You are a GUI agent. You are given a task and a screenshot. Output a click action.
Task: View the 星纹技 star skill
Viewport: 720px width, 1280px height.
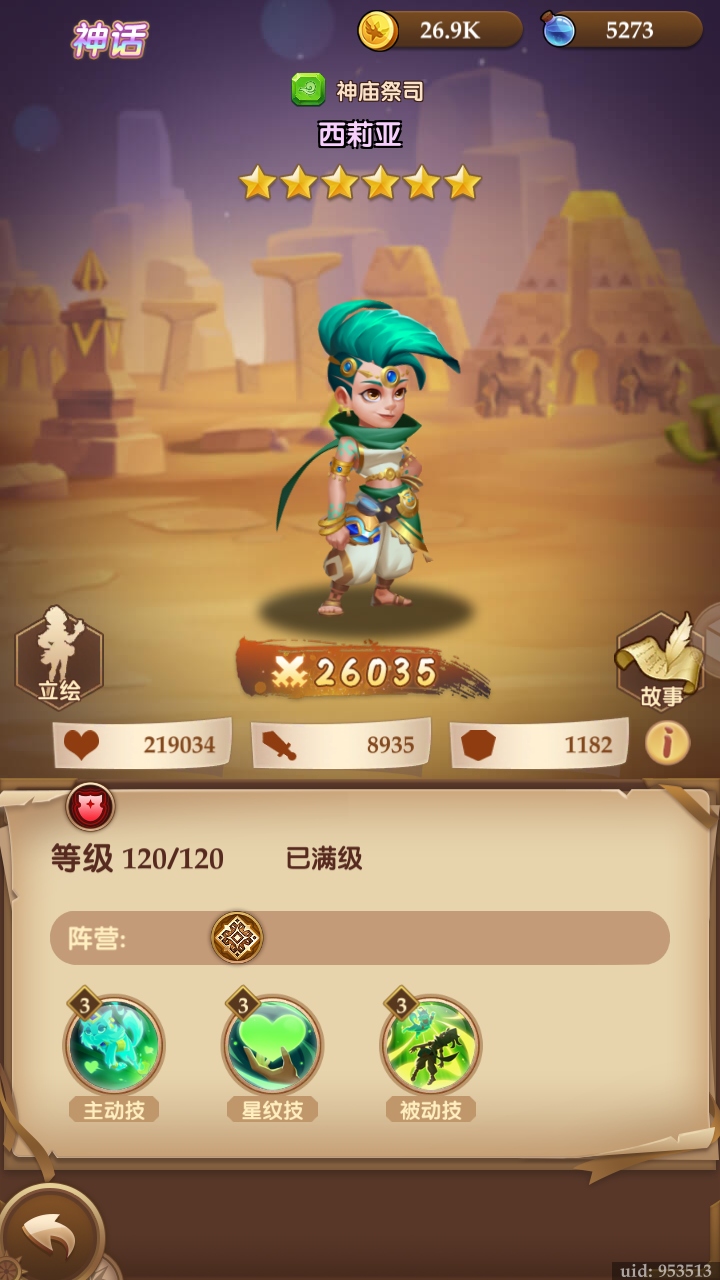pyautogui.click(x=272, y=1046)
